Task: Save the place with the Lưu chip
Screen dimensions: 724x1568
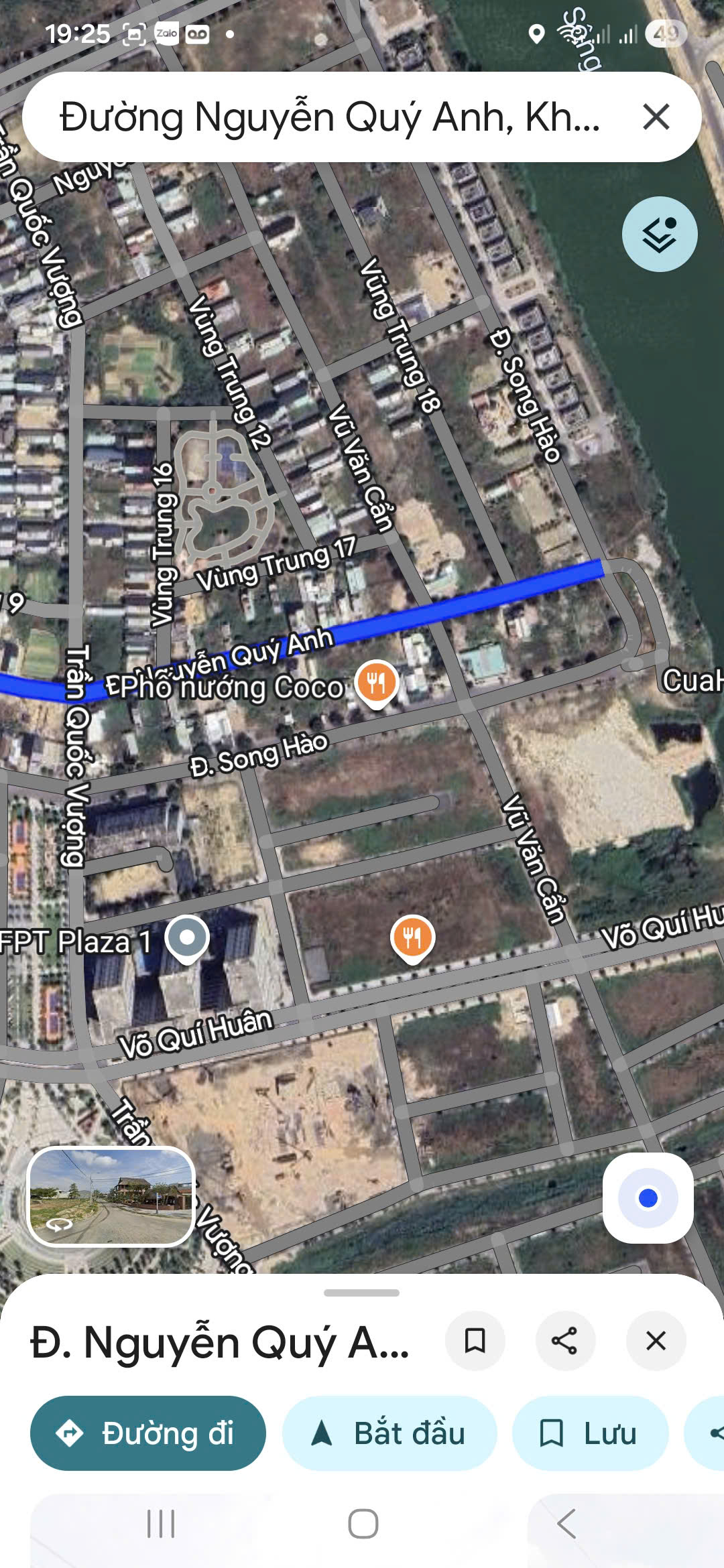Action: click(590, 1433)
